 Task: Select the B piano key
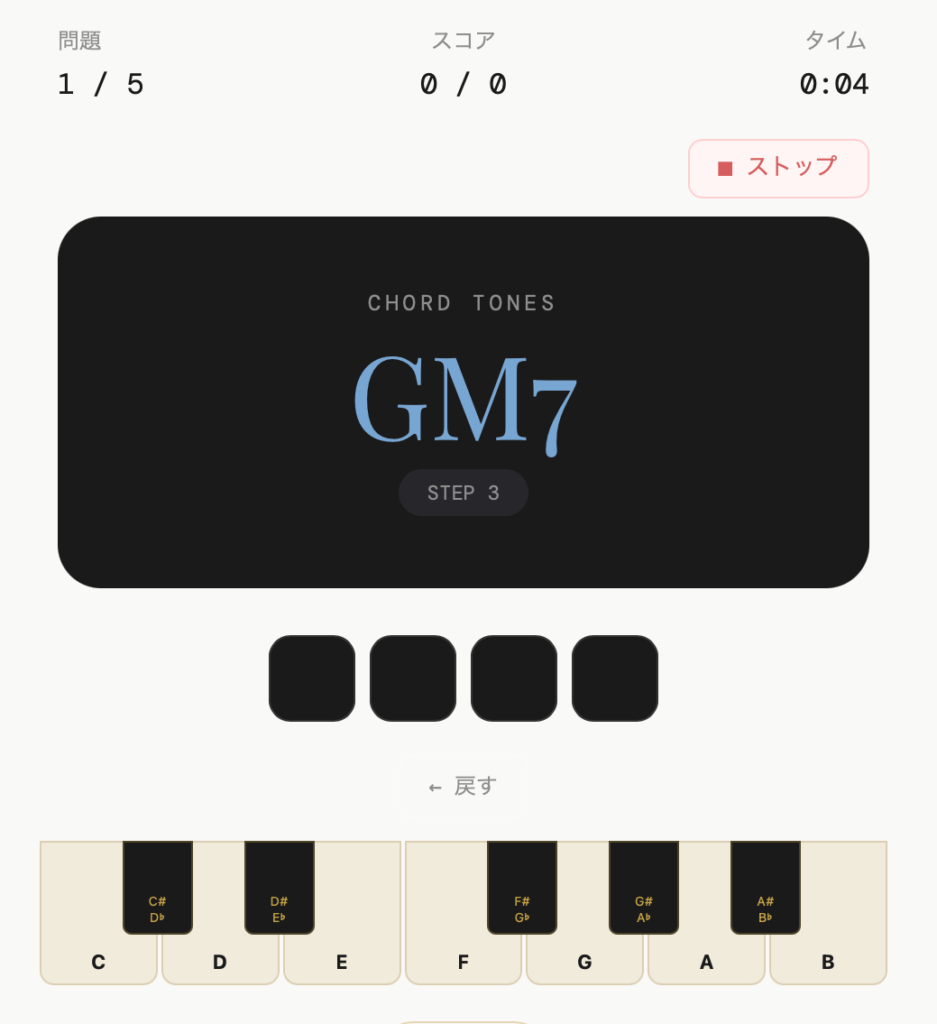pyautogui.click(x=828, y=960)
